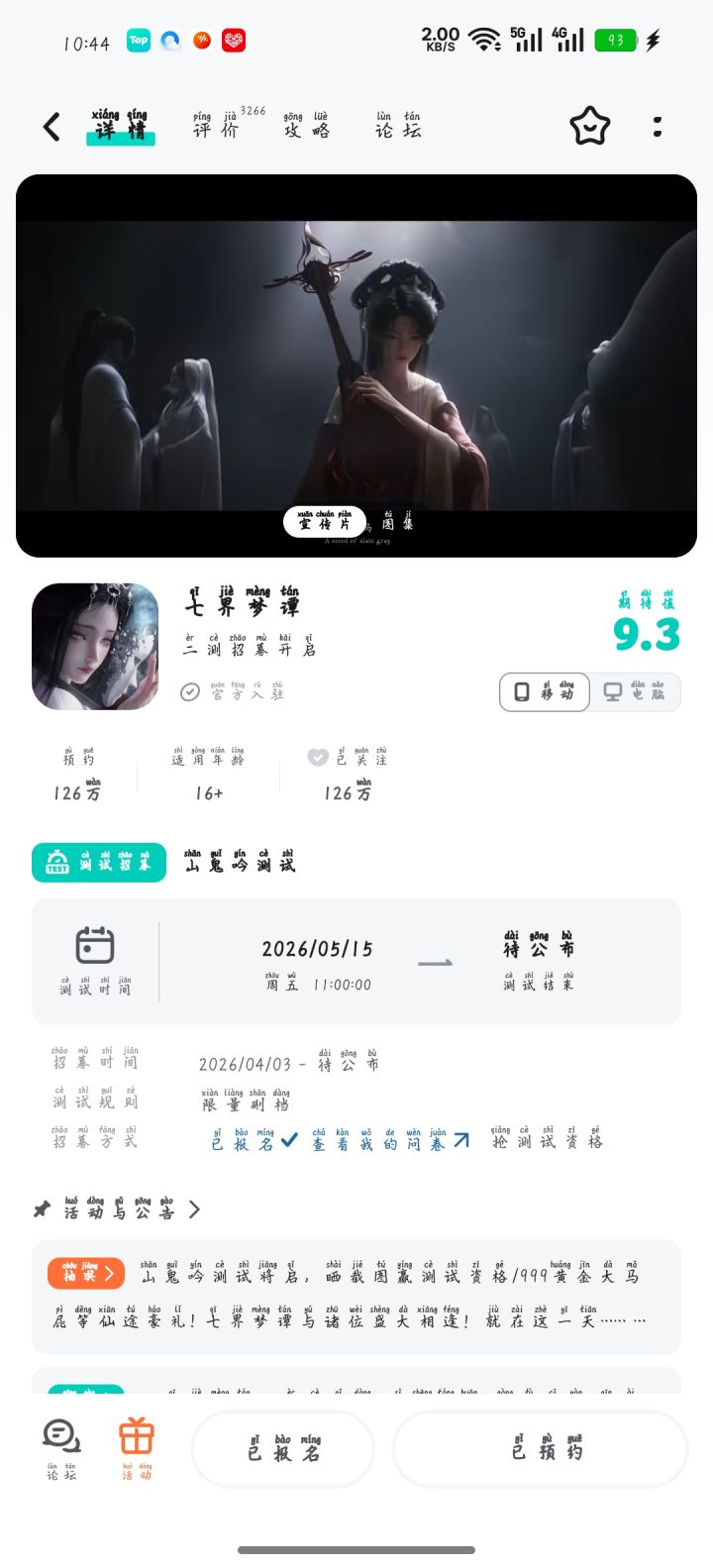The width and height of the screenshot is (713, 1568).
Task: Tap the 官方入驻 verified badge icon
Action: (x=190, y=693)
